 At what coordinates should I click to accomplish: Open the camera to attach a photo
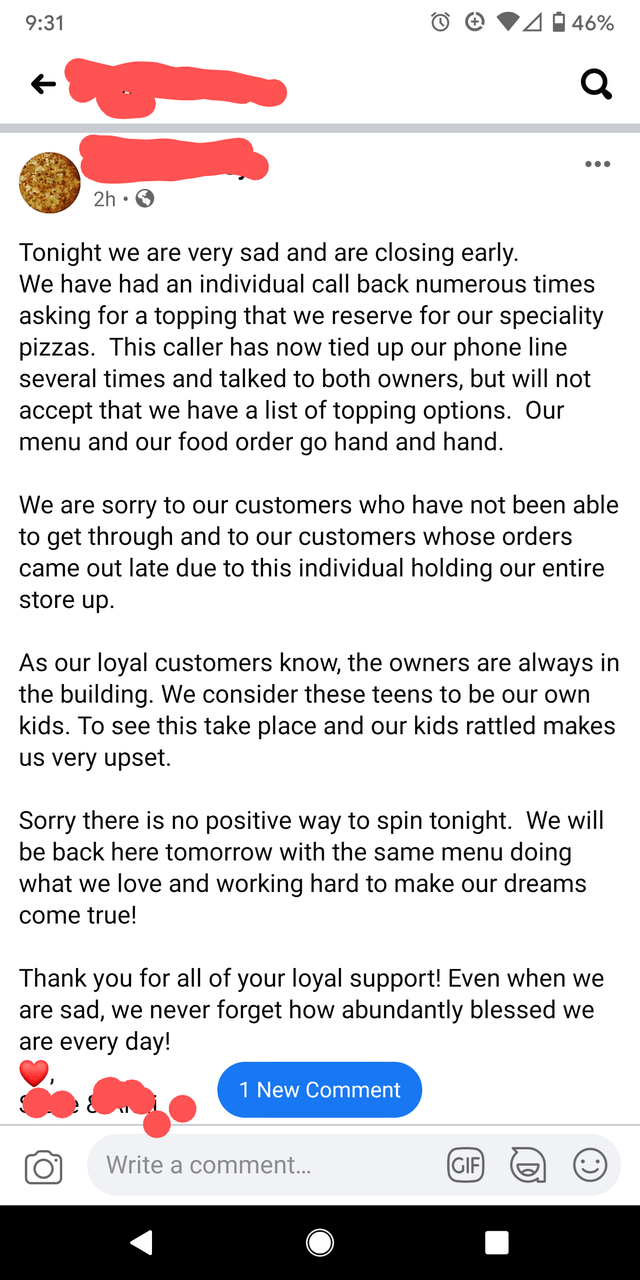click(x=43, y=1166)
